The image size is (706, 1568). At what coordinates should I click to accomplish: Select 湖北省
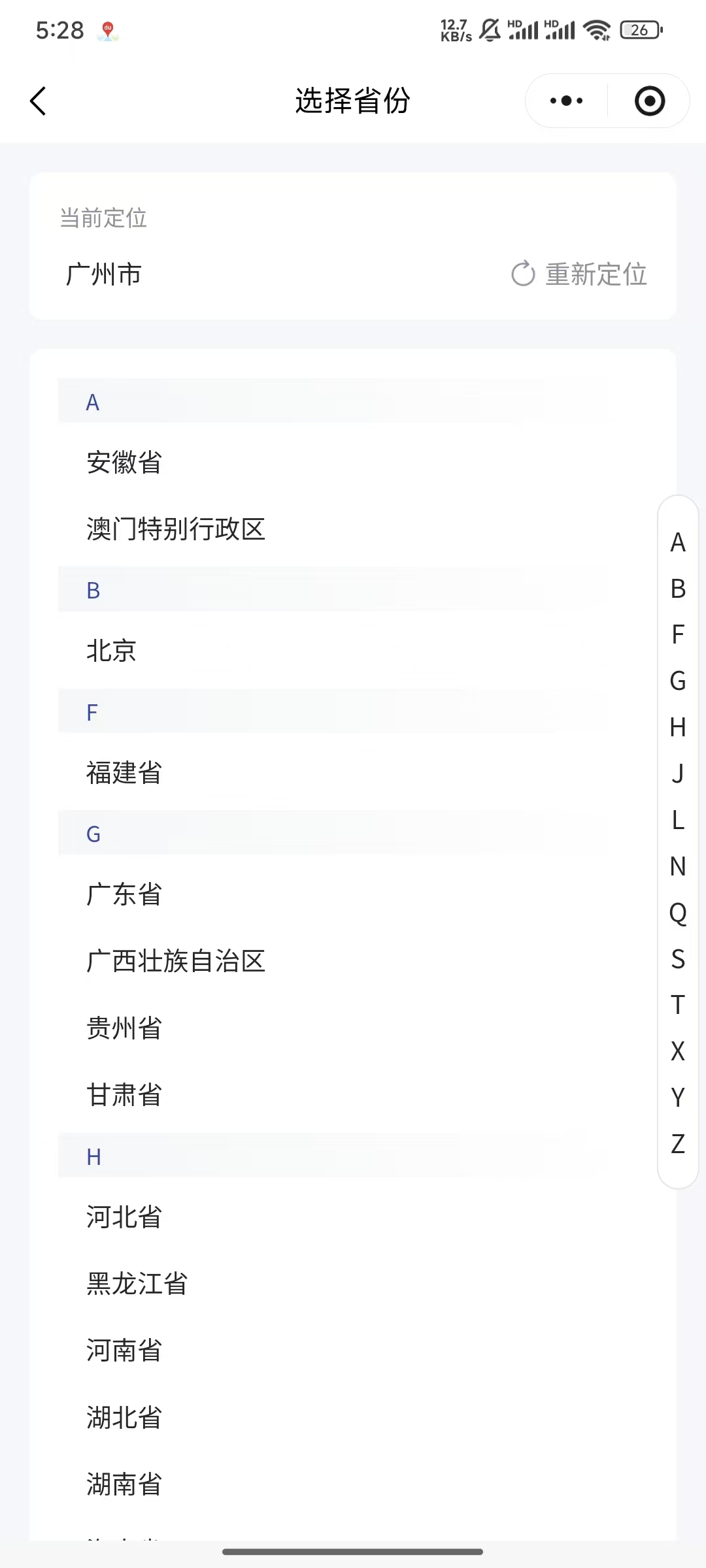(124, 1417)
